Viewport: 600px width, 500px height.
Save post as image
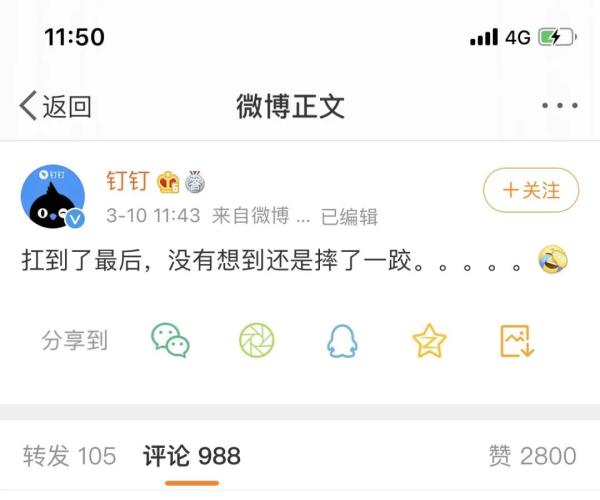point(517,341)
